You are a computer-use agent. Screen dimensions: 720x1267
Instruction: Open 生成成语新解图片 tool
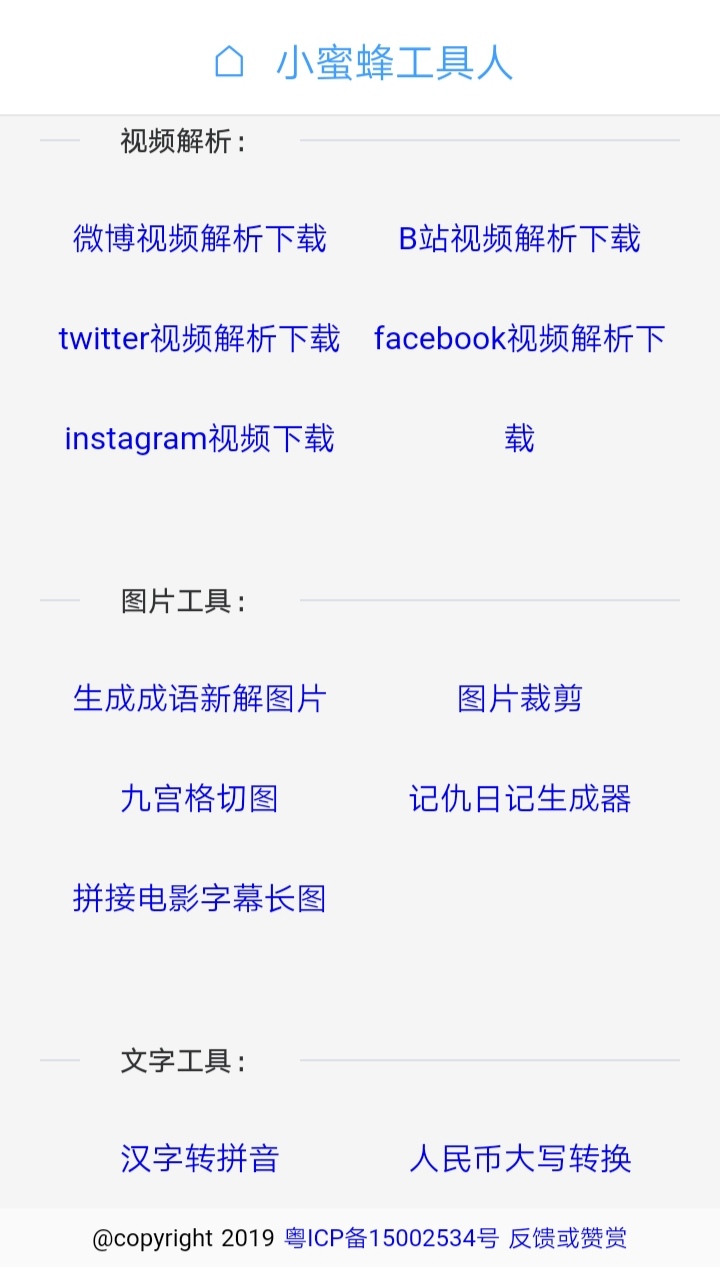pos(200,699)
